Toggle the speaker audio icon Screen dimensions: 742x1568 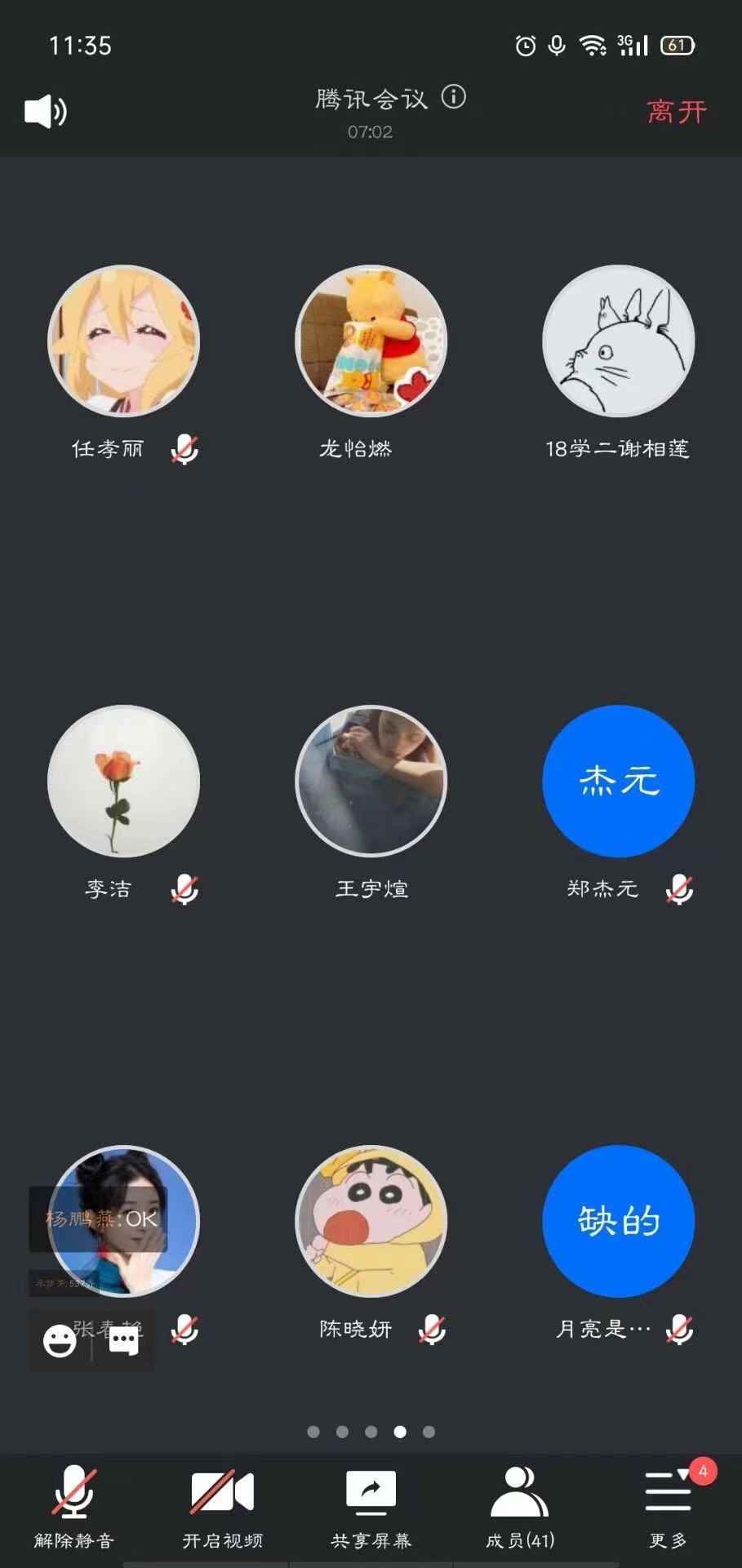pos(46,111)
